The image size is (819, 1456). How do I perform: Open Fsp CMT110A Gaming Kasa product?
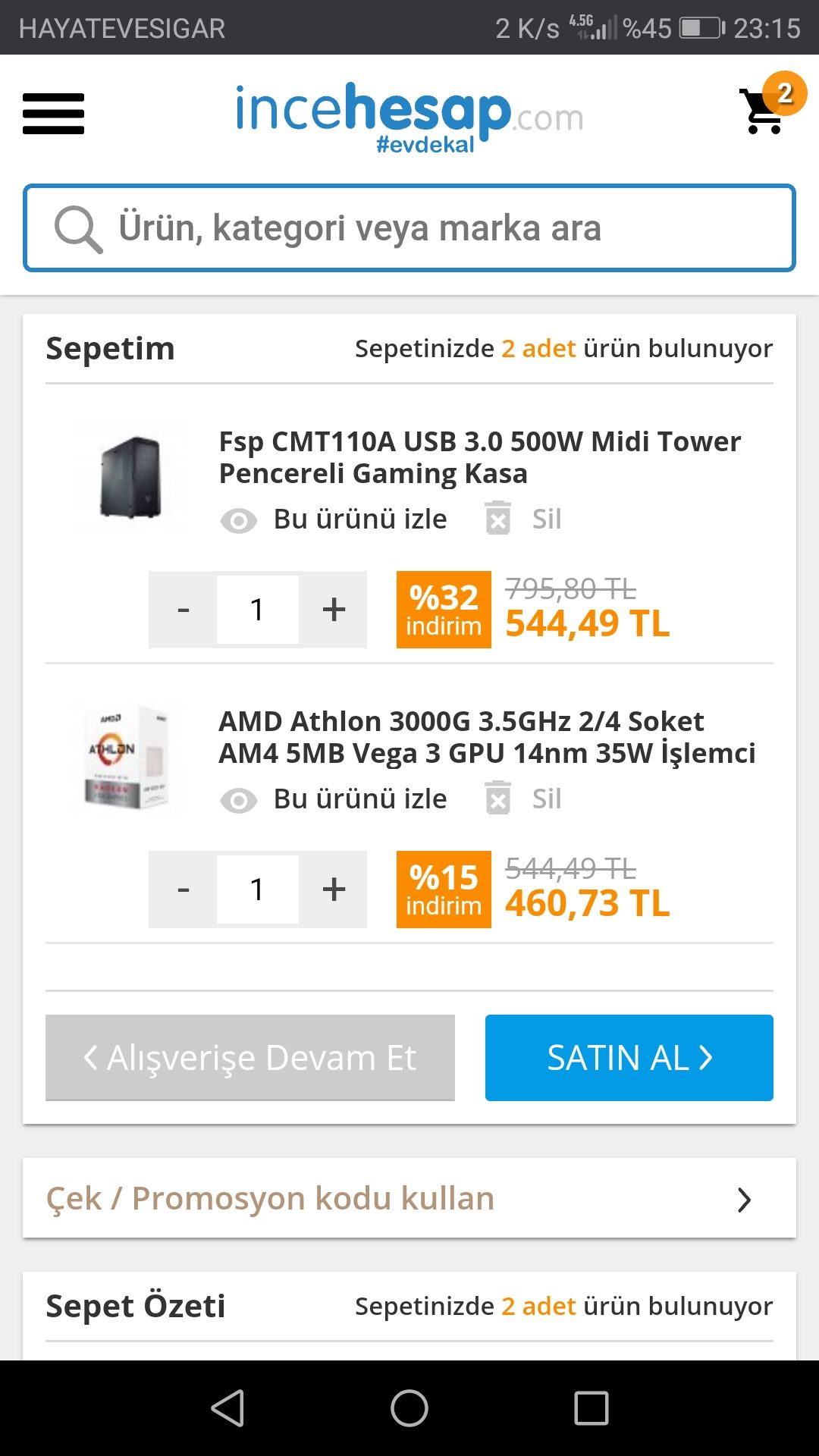[479, 457]
